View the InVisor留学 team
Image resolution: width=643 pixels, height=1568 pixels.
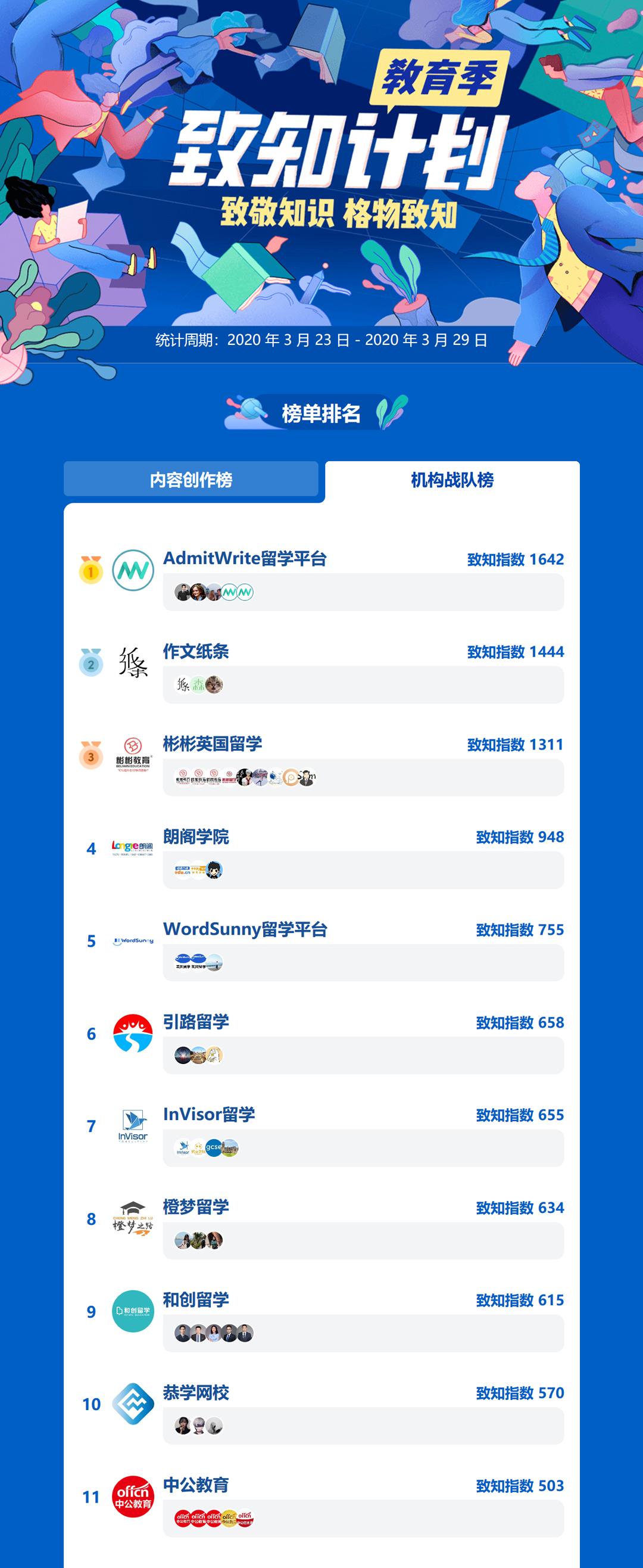[208, 1114]
